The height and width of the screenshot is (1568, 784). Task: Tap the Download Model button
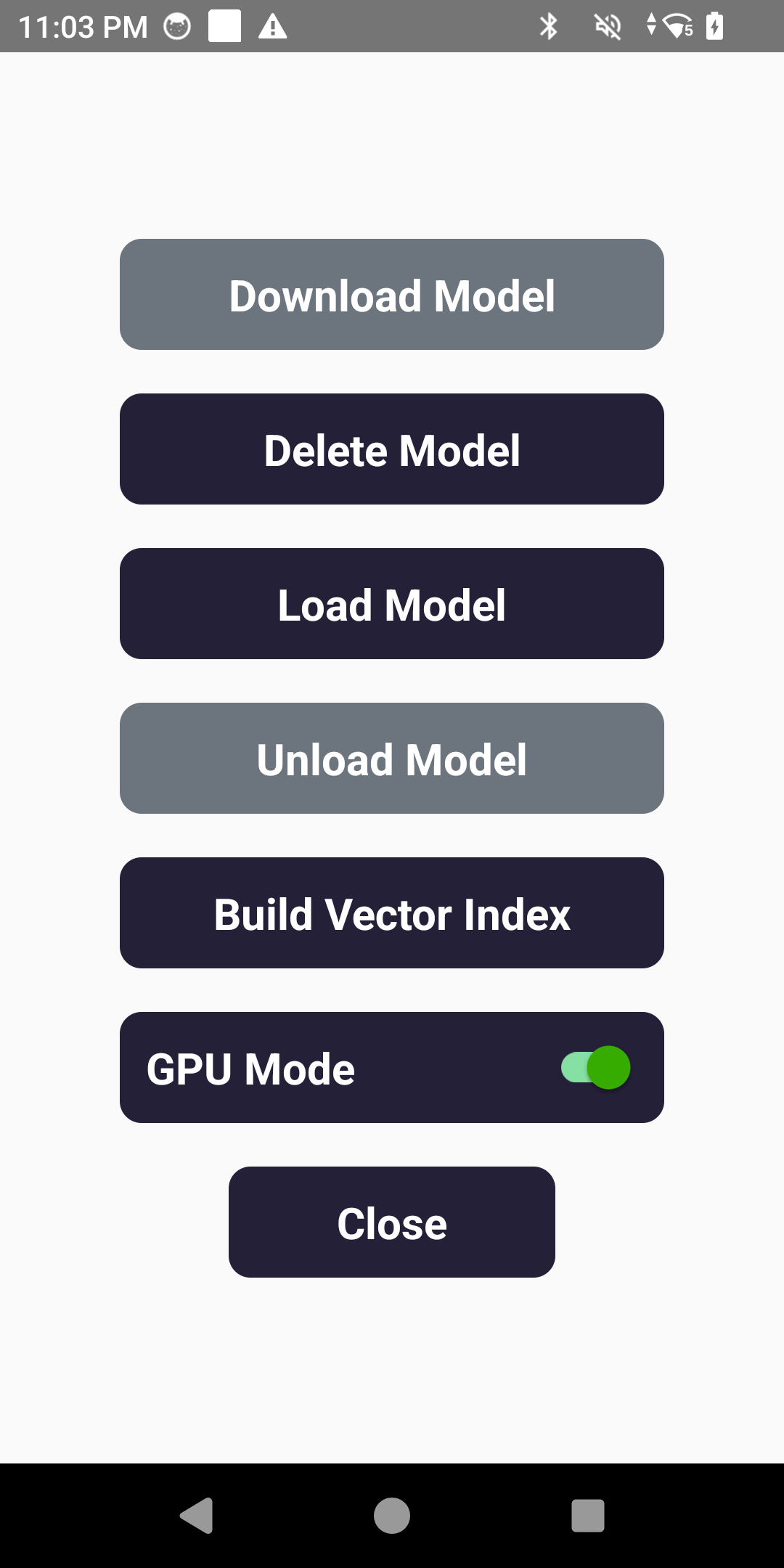pos(392,294)
